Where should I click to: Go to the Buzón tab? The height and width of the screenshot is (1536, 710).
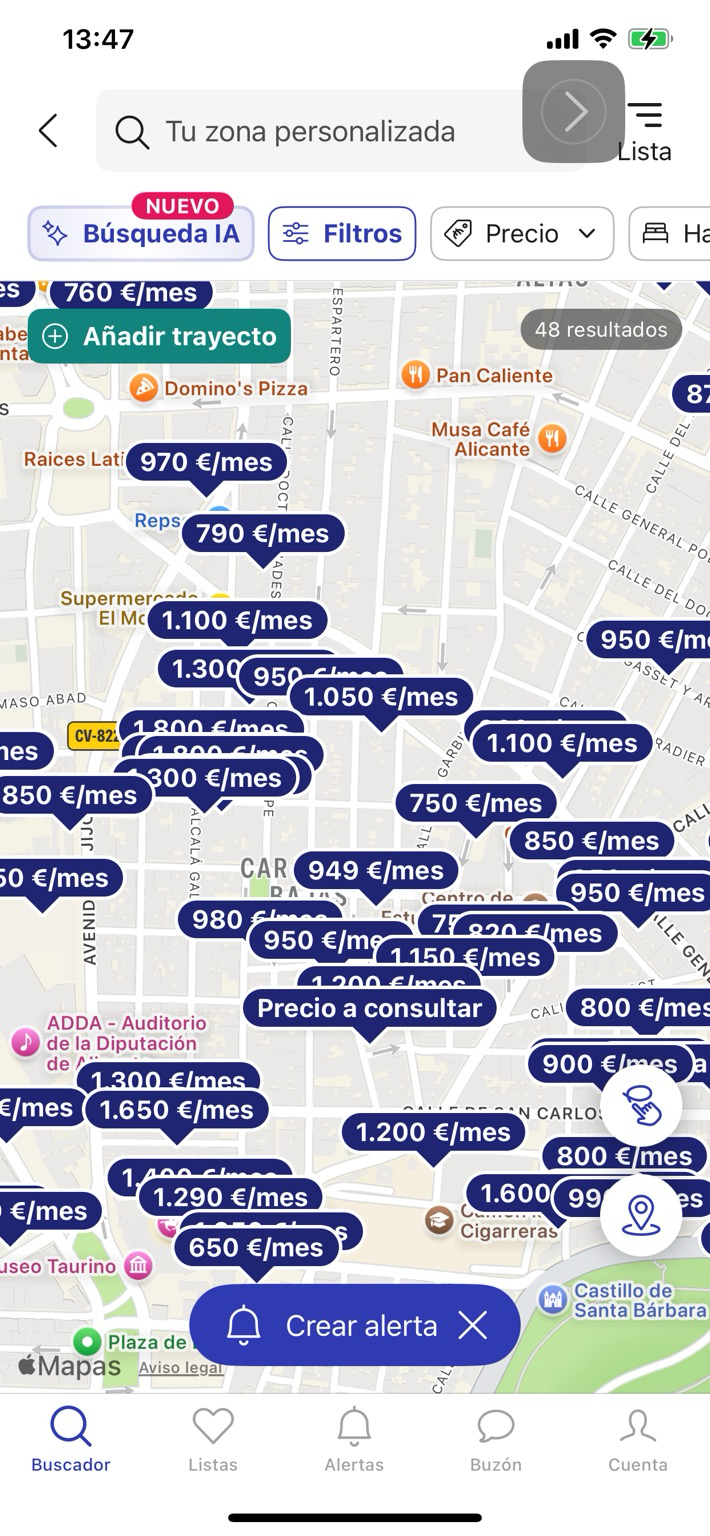496,1440
